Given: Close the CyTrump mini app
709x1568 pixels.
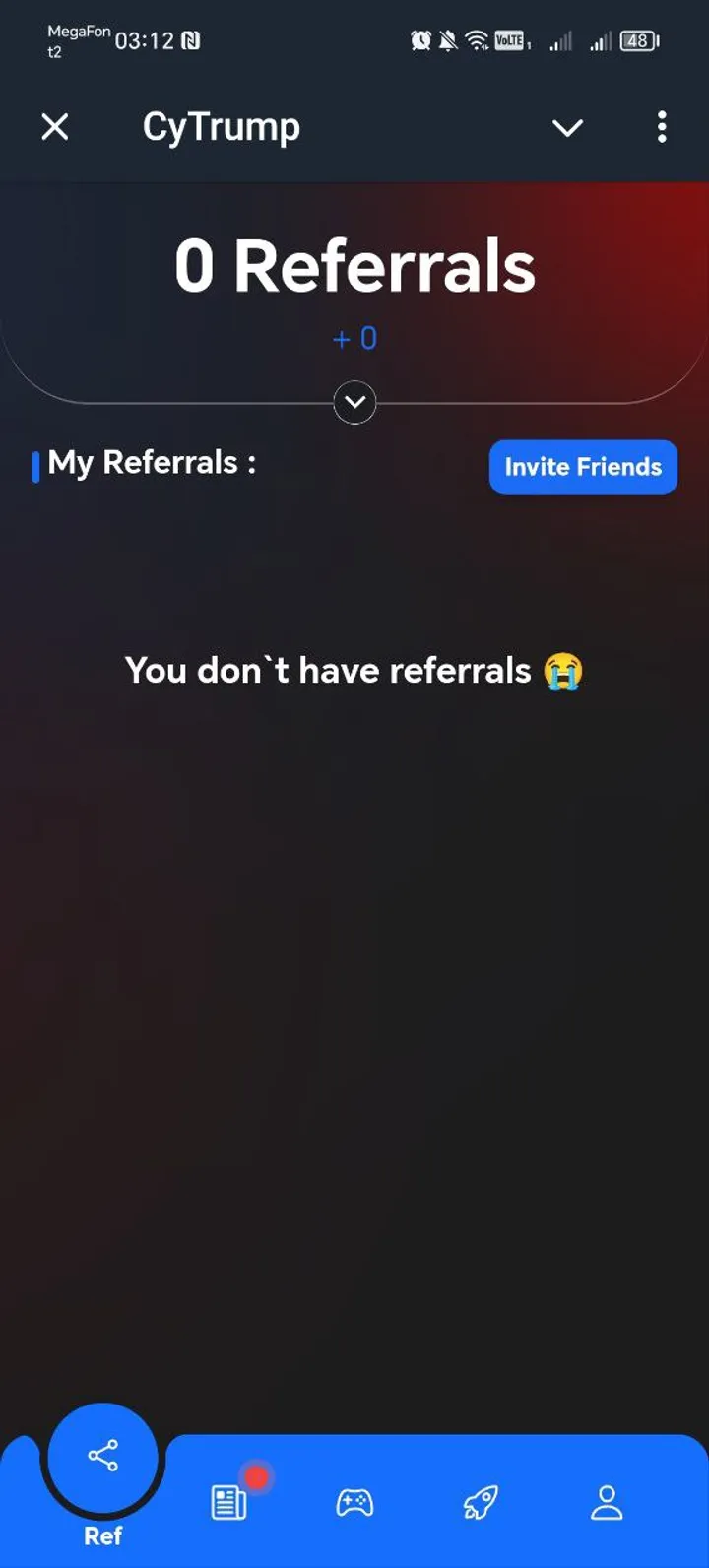Looking at the screenshot, I should 55,127.
